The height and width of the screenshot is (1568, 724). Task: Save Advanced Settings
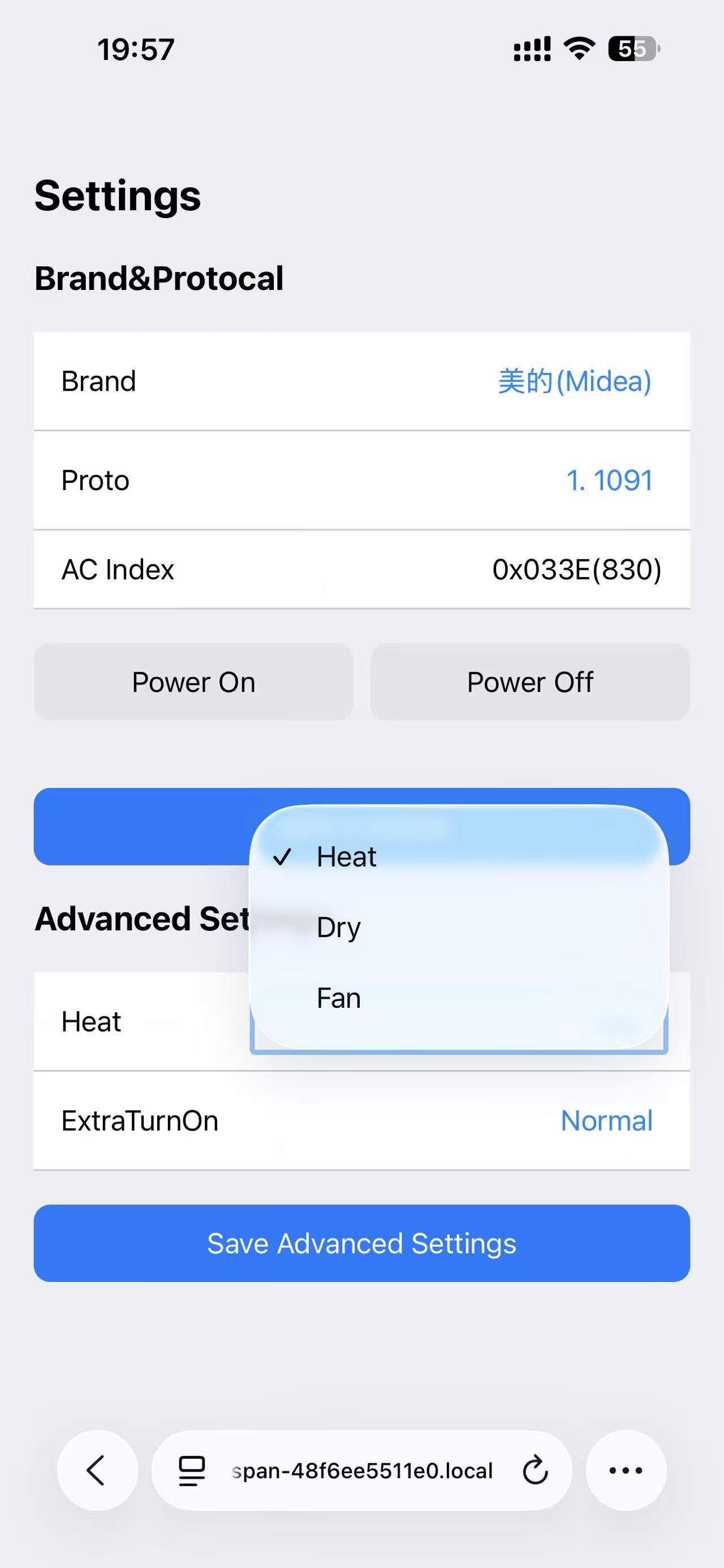click(x=361, y=1244)
